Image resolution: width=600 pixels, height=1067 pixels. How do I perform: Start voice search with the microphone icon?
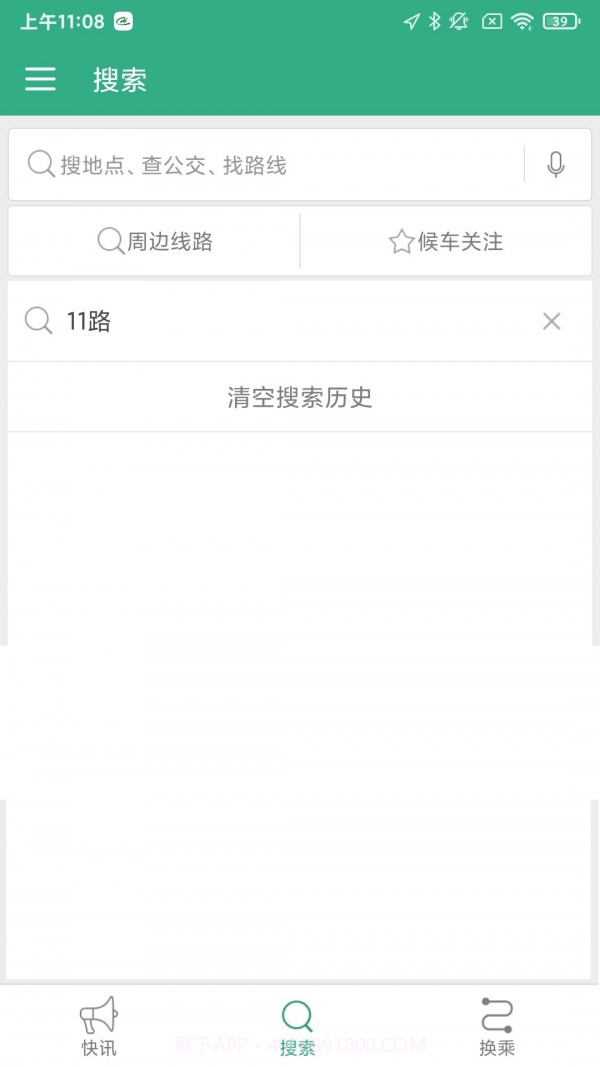(556, 165)
